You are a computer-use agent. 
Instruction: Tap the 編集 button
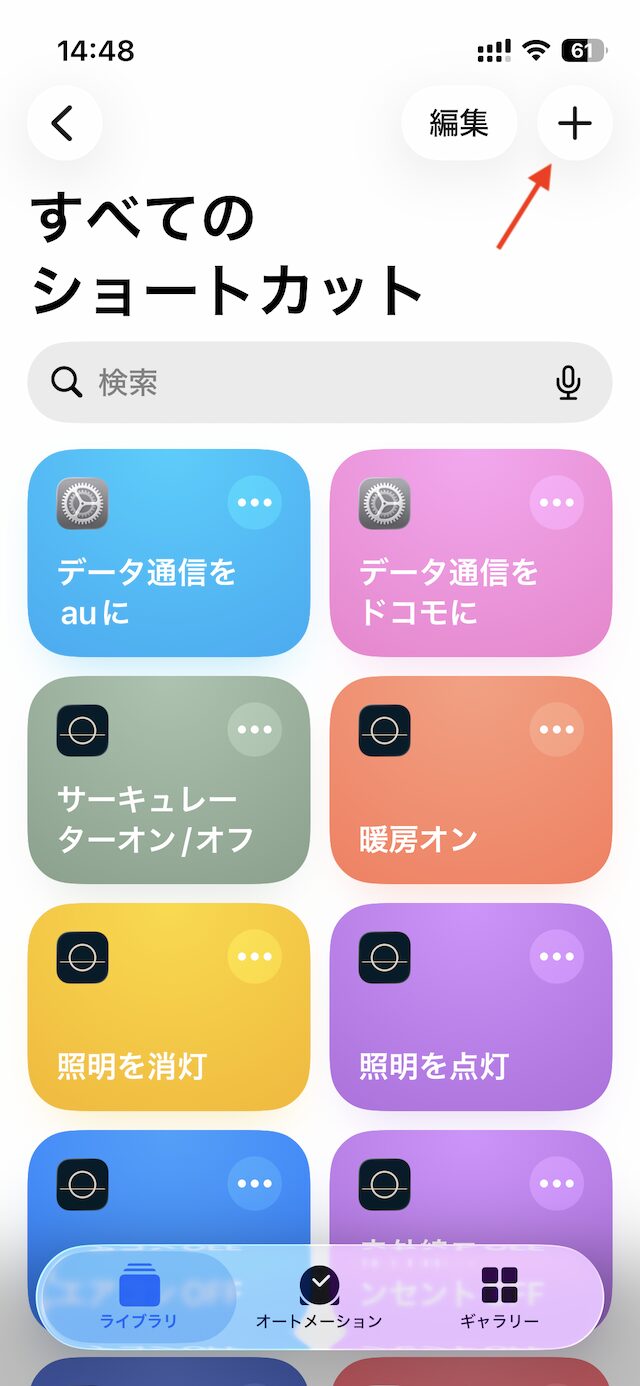point(459,123)
